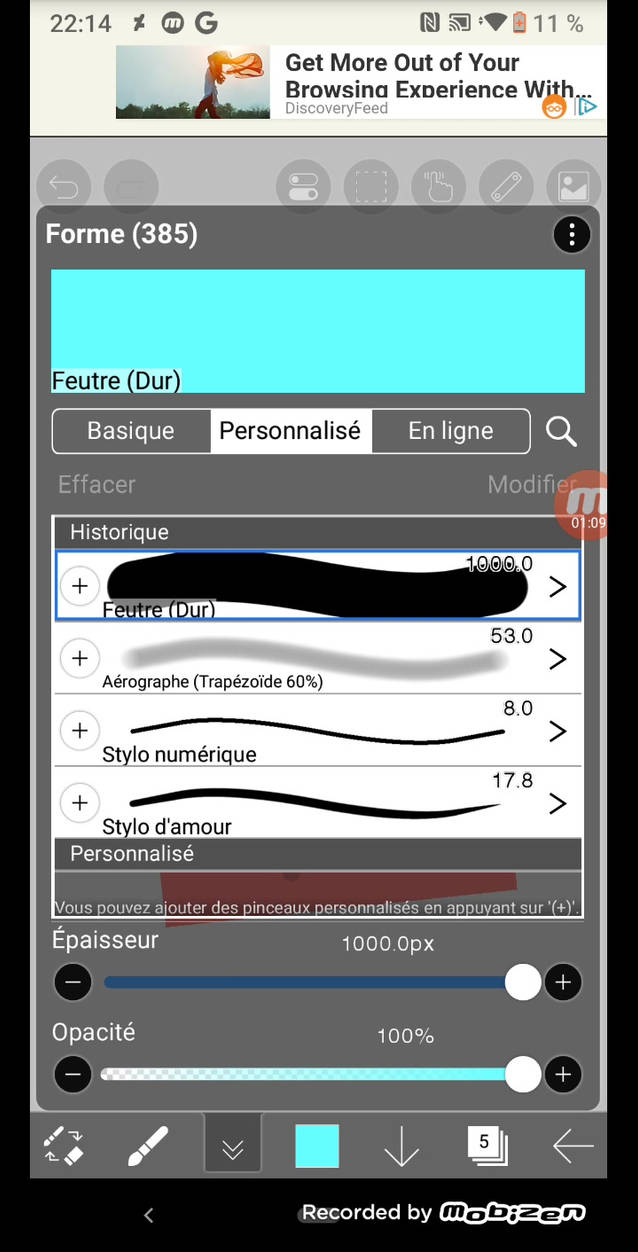
Task: Switch to the Basique tab
Action: tap(131, 431)
